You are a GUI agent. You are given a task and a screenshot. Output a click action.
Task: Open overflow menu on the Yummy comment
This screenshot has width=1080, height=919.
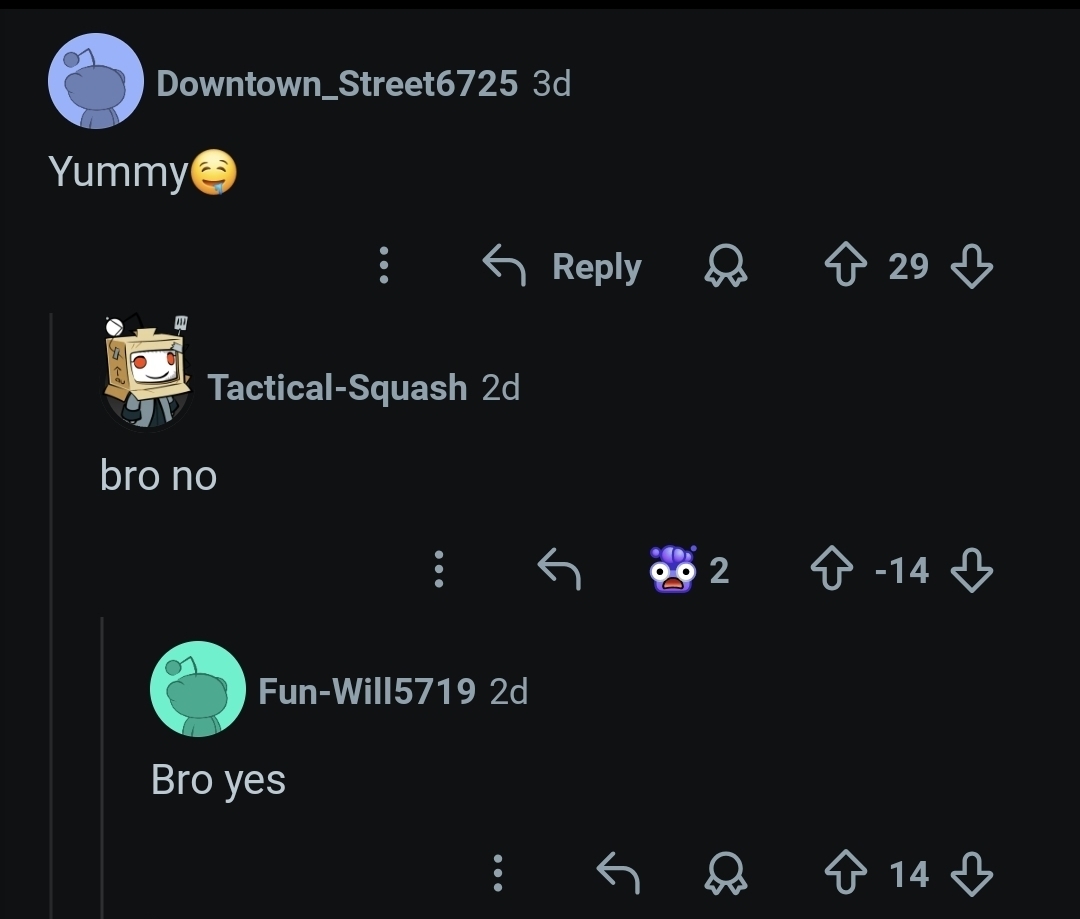click(x=383, y=266)
